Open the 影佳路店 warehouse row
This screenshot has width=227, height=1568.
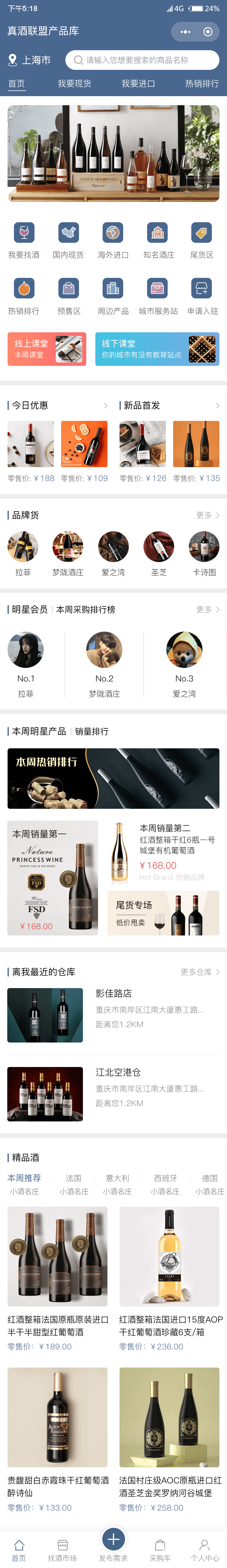click(113, 1015)
